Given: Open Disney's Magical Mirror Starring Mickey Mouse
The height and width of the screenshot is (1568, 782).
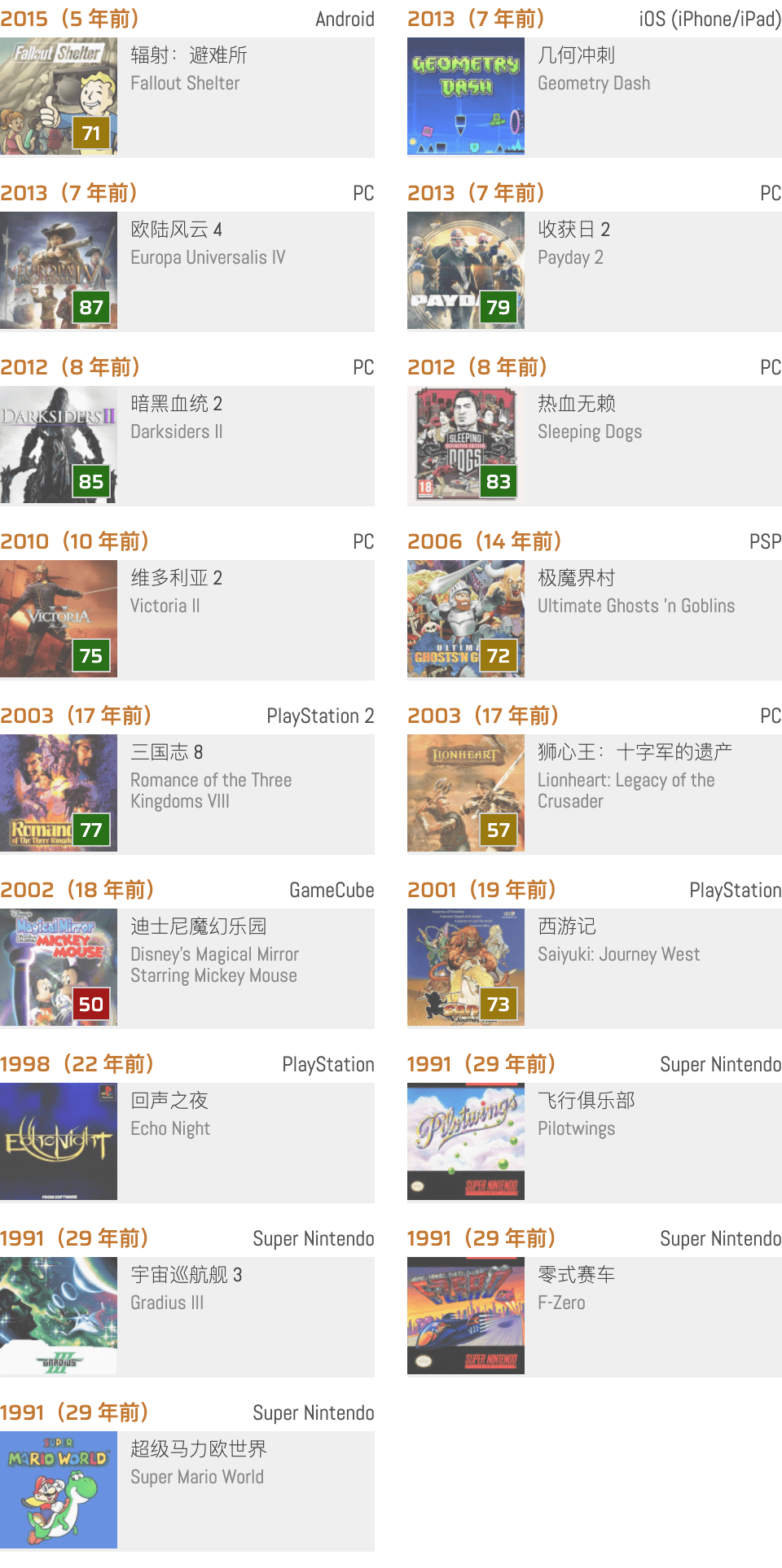Looking at the screenshot, I should [x=187, y=967].
